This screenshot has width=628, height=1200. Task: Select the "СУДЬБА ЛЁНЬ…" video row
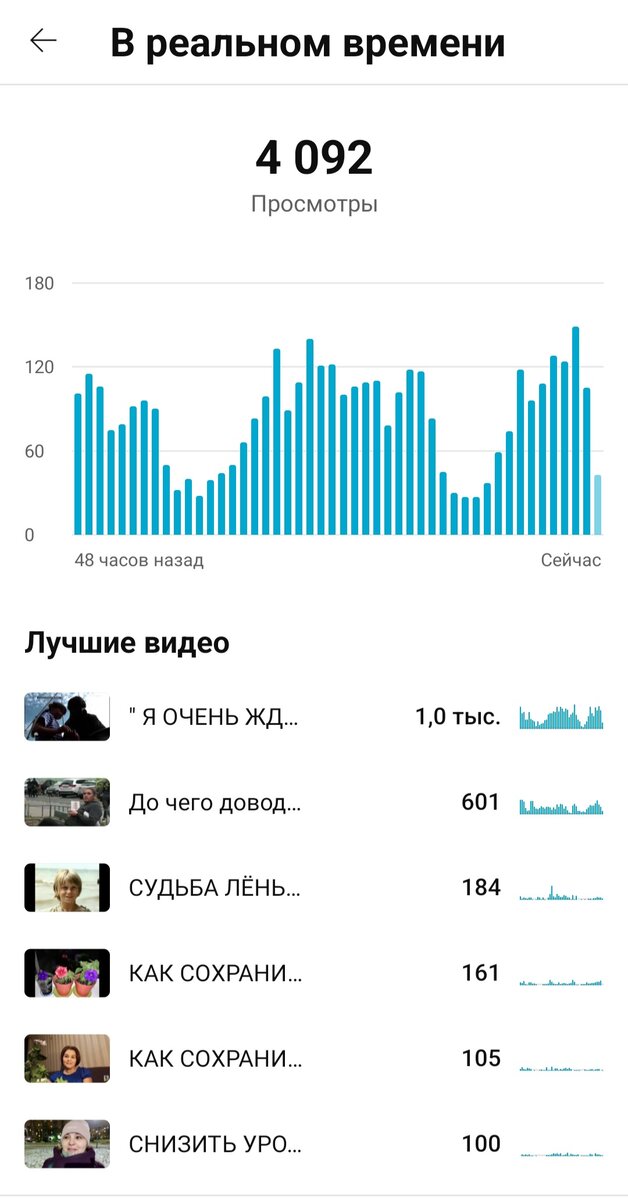[214, 888]
